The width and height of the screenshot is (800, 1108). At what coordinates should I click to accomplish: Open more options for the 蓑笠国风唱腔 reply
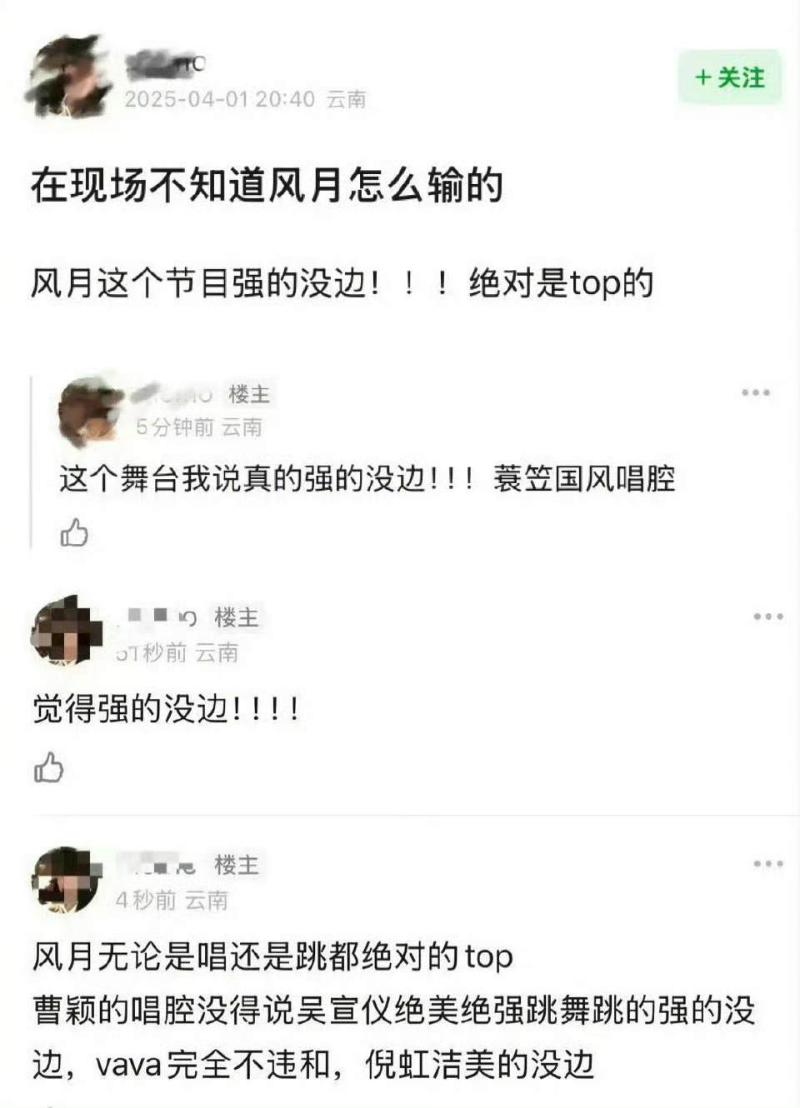pos(755,393)
